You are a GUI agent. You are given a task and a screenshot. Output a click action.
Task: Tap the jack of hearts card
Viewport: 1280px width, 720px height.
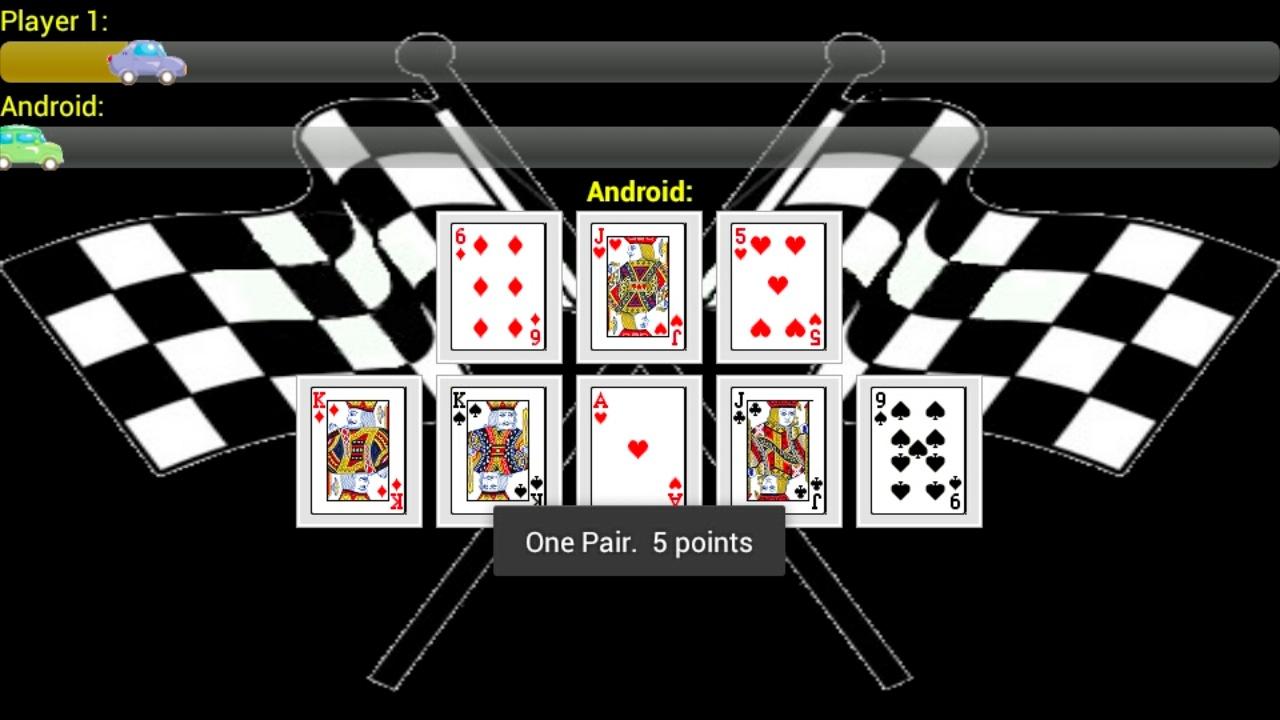pos(638,287)
